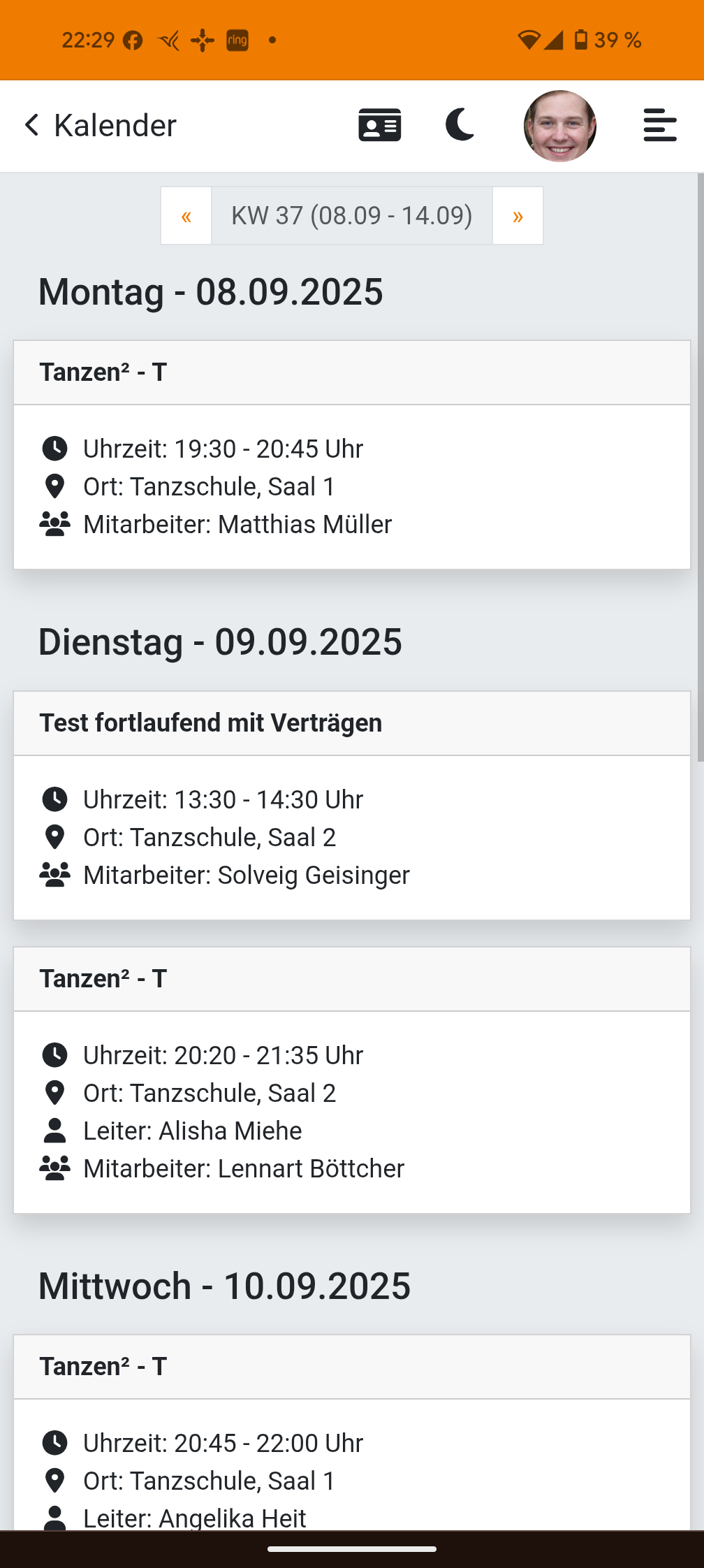Tap the KW 37 week selector
The height and width of the screenshot is (1568, 704).
pyautogui.click(x=352, y=216)
